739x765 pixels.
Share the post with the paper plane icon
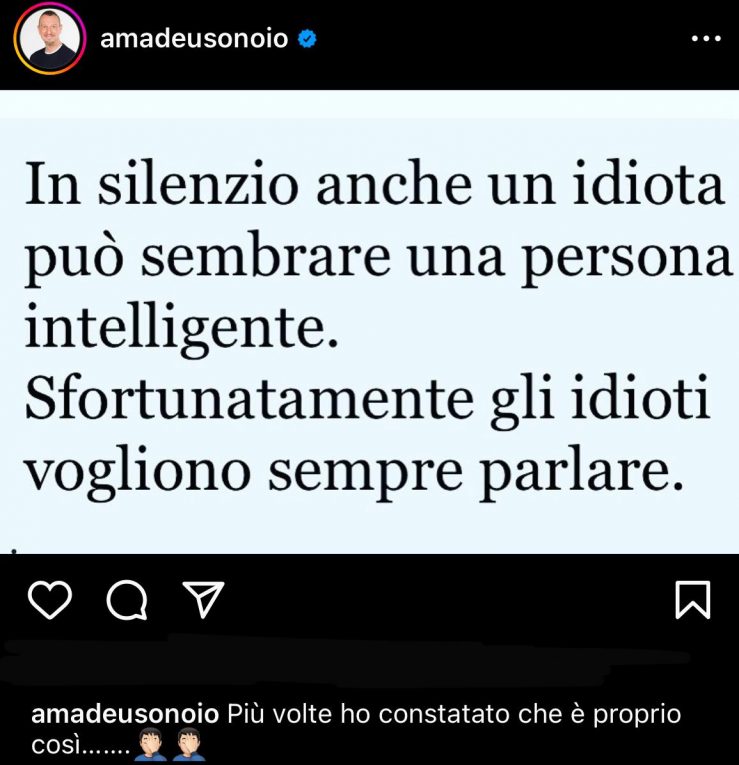click(x=203, y=600)
